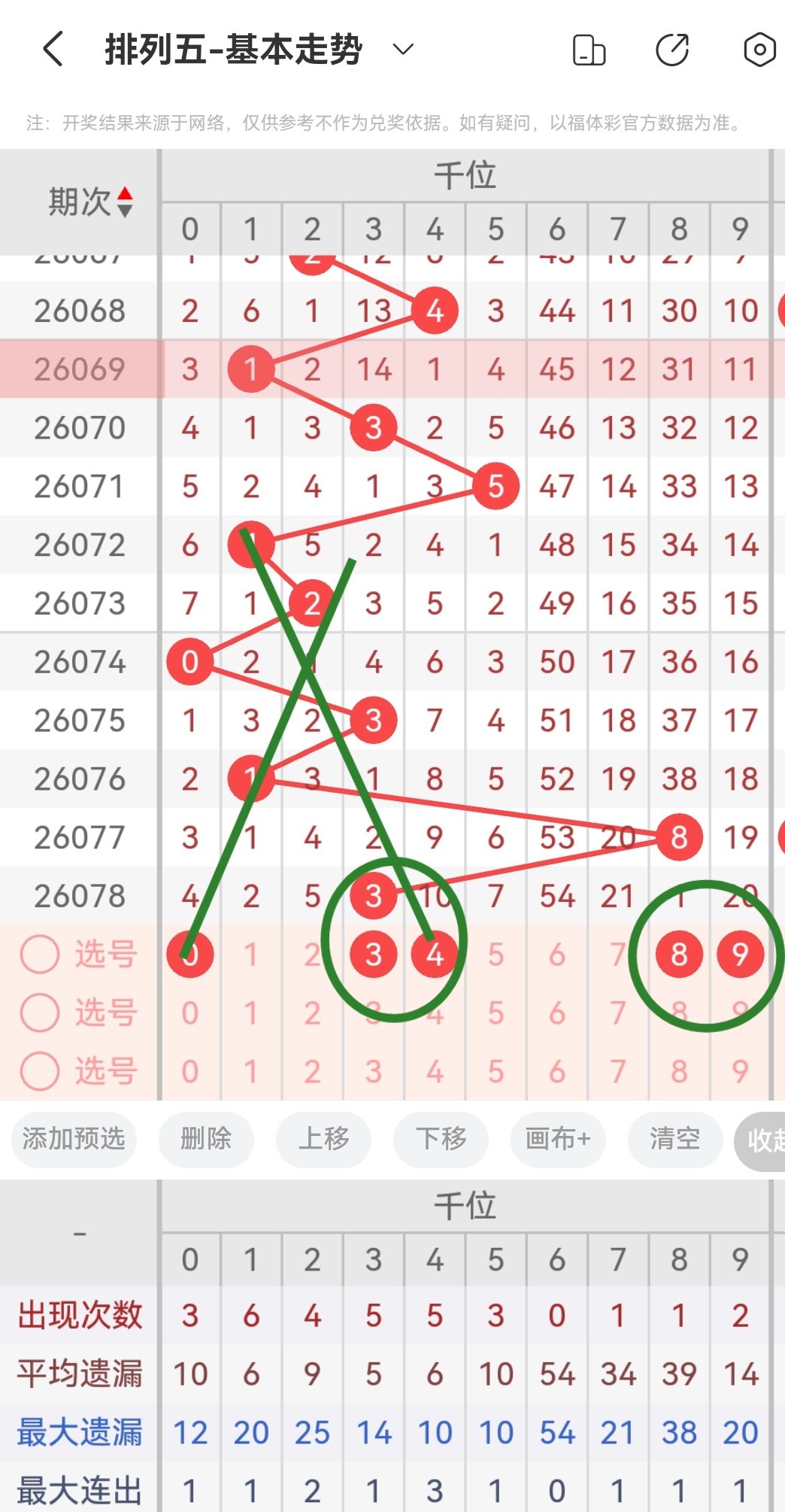Navigate back using the back arrow icon

pyautogui.click(x=51, y=48)
